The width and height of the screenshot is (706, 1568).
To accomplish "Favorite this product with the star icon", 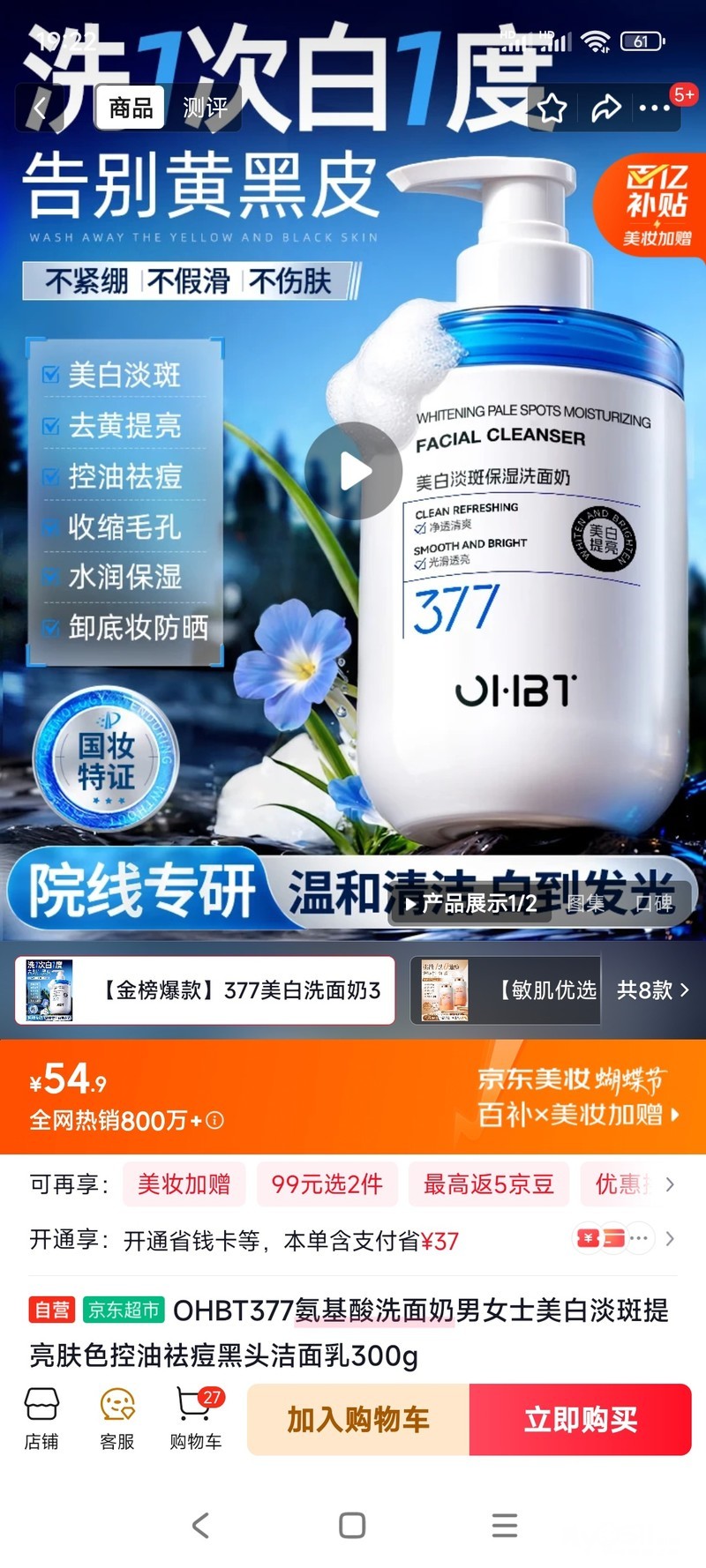I will tap(552, 108).
